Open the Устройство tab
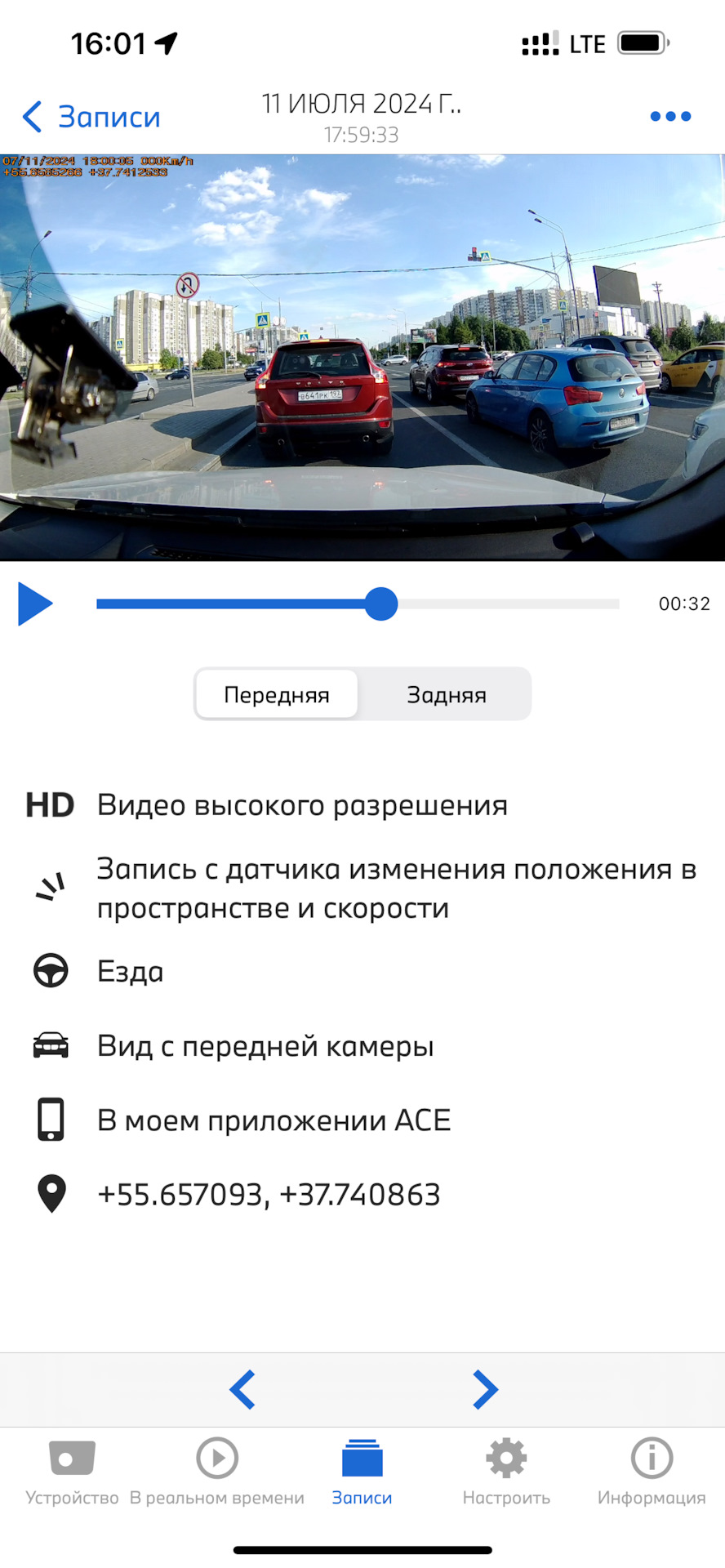Screen dimensions: 725x1568 click(72, 1472)
